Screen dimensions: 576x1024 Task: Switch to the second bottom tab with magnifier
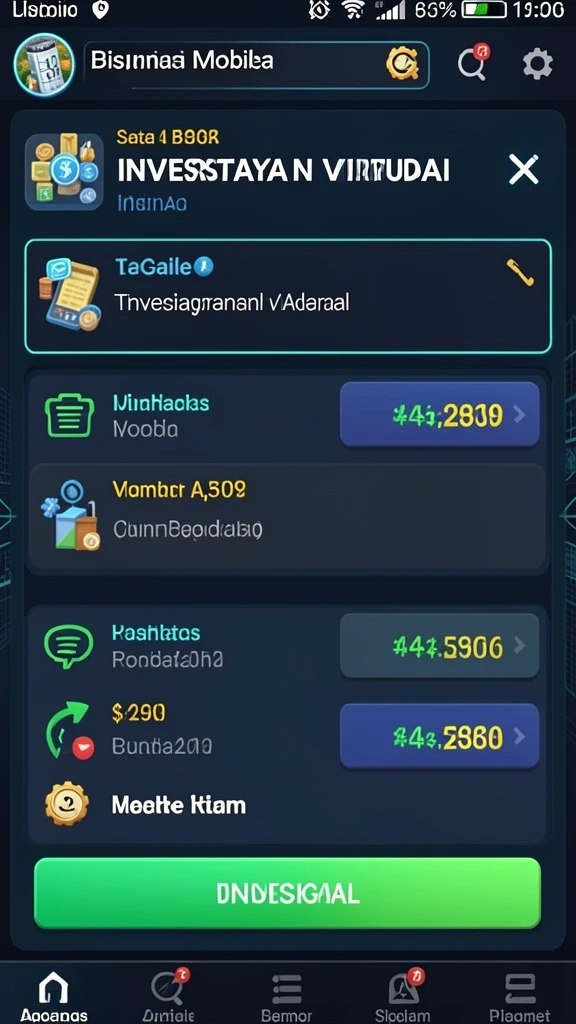[168, 996]
